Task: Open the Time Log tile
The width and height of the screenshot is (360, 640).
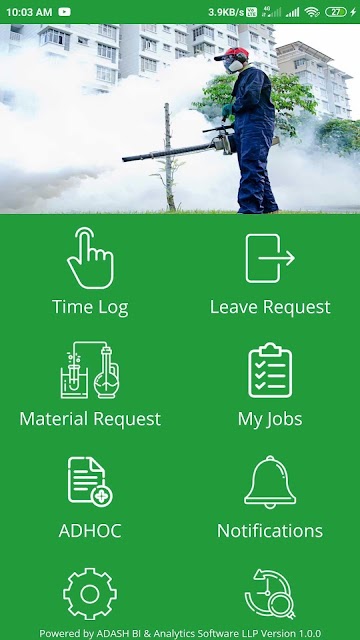Action: click(x=90, y=272)
